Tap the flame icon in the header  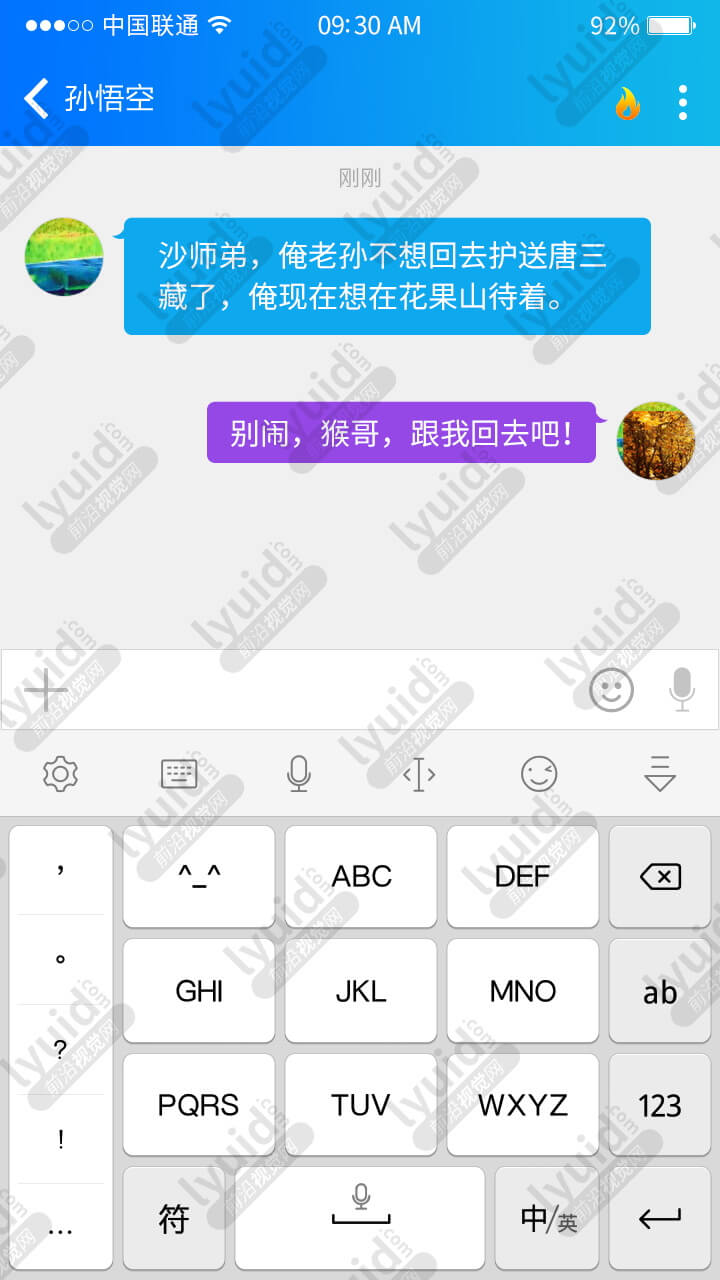[x=627, y=103]
